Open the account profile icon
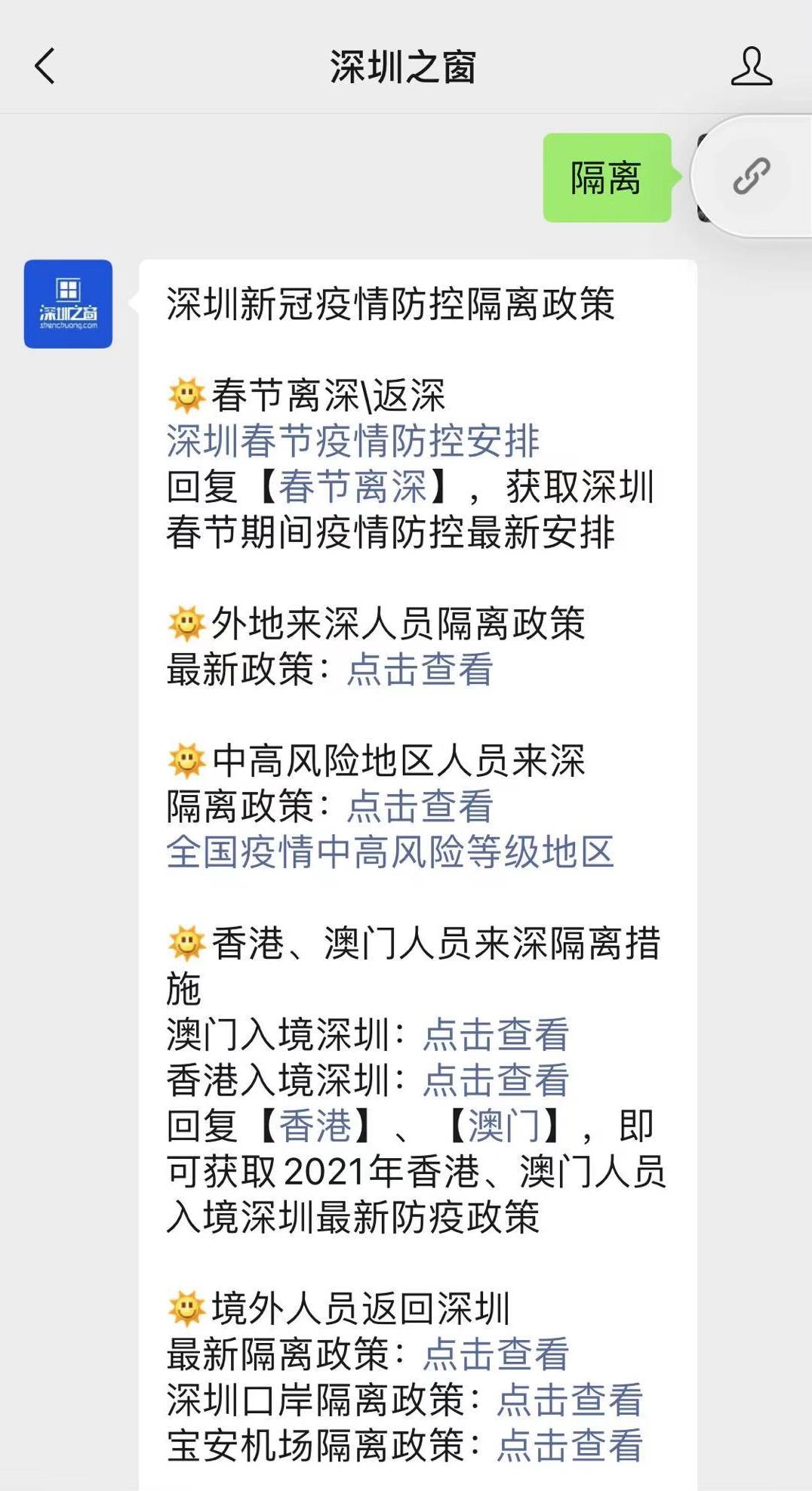The height and width of the screenshot is (1491, 812). pos(751,66)
